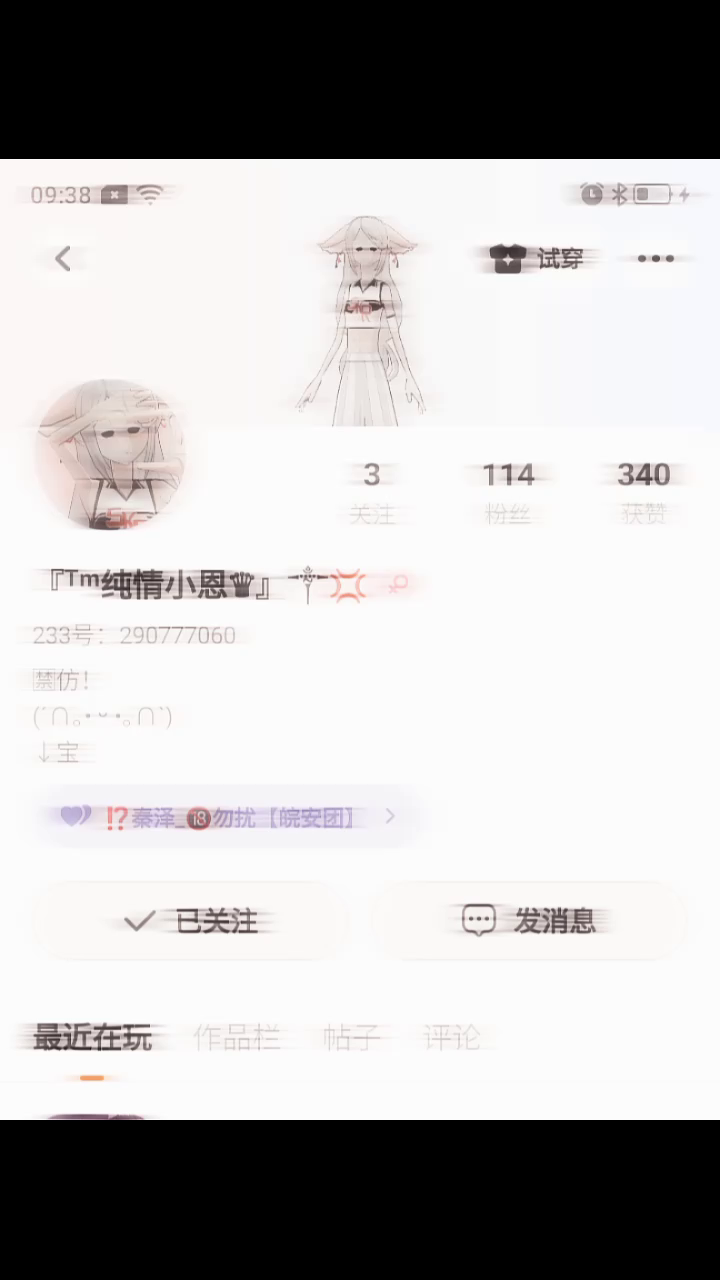View the profile avatar picture
The image size is (720, 1280).
point(110,455)
